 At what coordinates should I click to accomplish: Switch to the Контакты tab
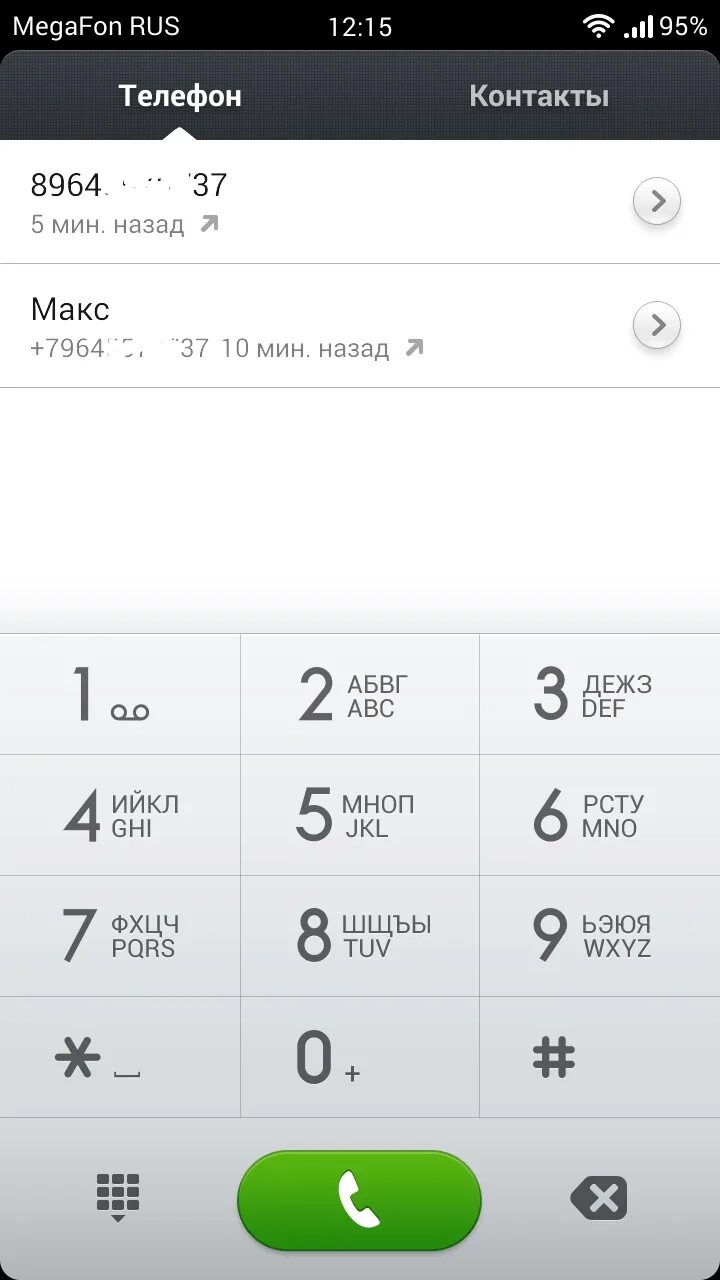pyautogui.click(x=538, y=96)
